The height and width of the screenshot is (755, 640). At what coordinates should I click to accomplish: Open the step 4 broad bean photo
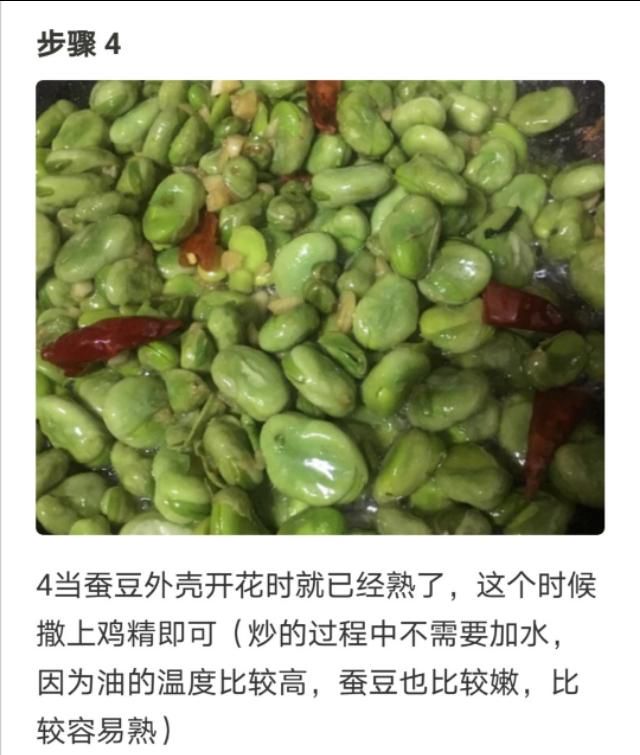(320, 307)
